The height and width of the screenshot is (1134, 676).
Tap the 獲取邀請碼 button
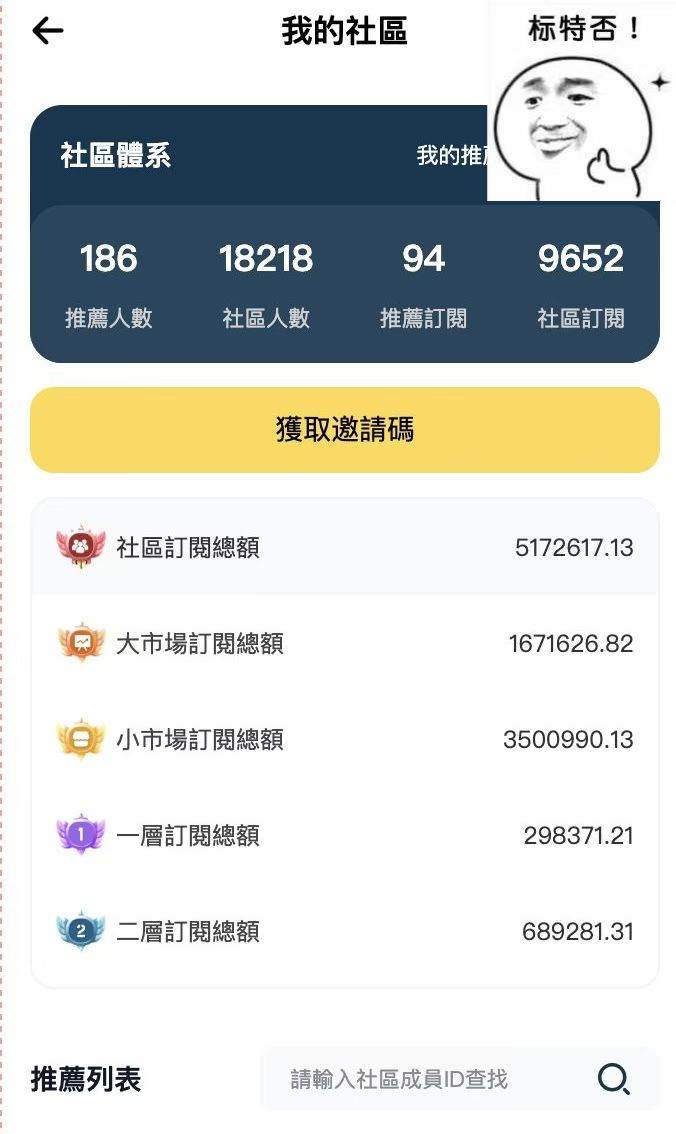[345, 430]
